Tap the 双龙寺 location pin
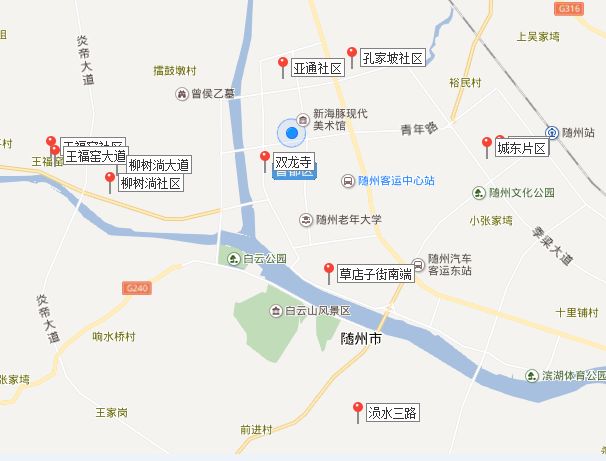This screenshot has width=606, height=461. click(265, 158)
